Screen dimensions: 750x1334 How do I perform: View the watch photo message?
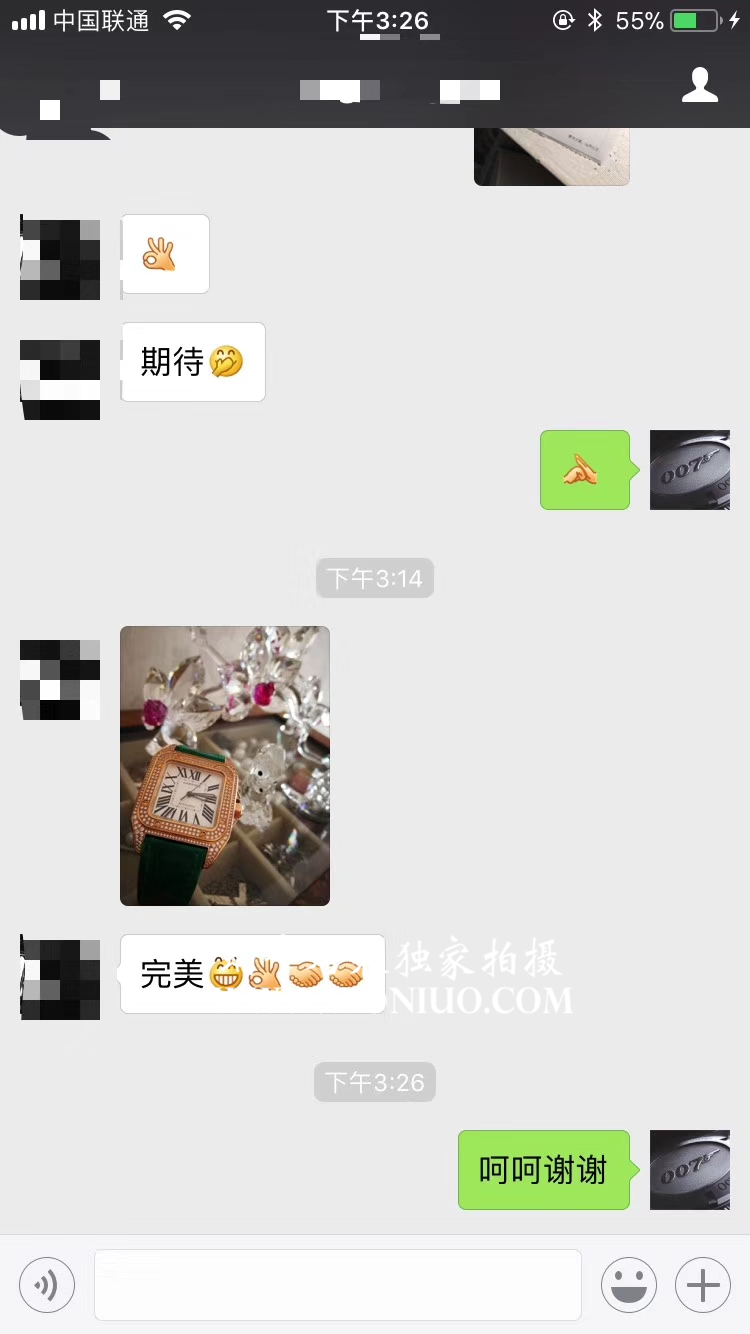tap(225, 765)
